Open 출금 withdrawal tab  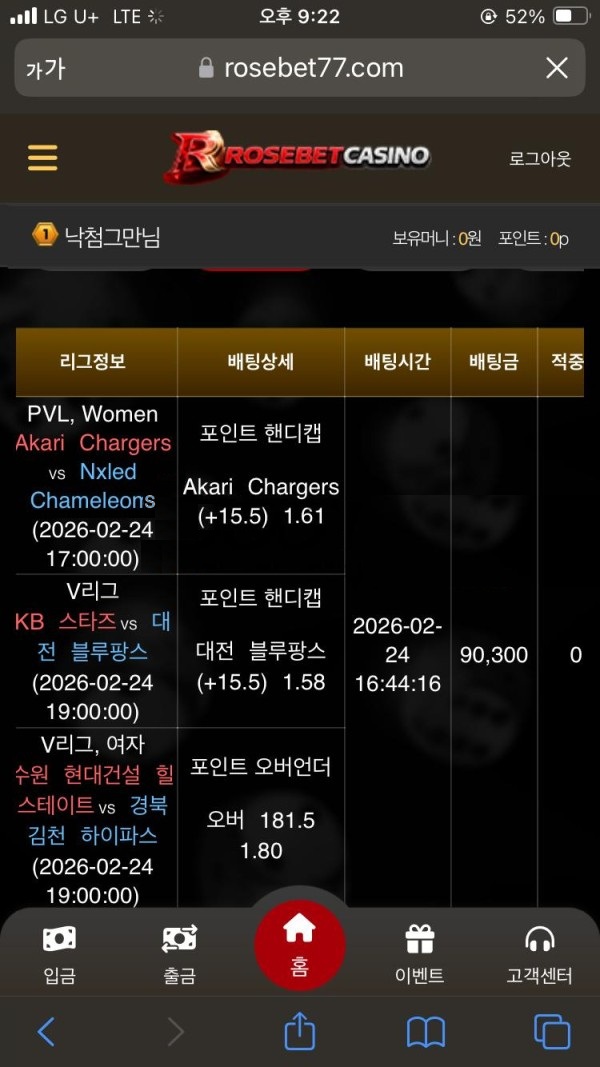[x=179, y=955]
